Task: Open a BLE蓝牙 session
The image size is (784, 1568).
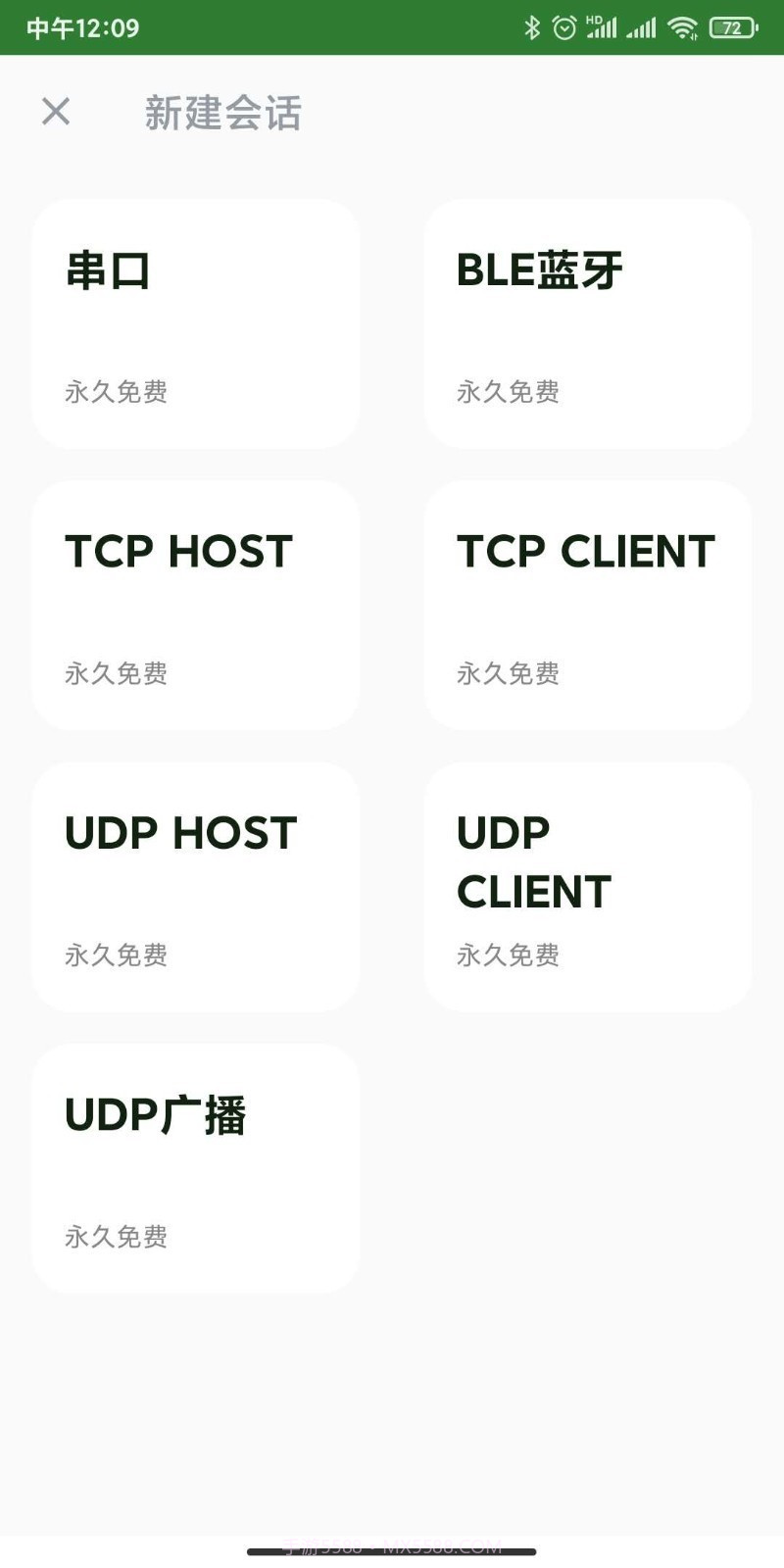Action: pos(587,323)
